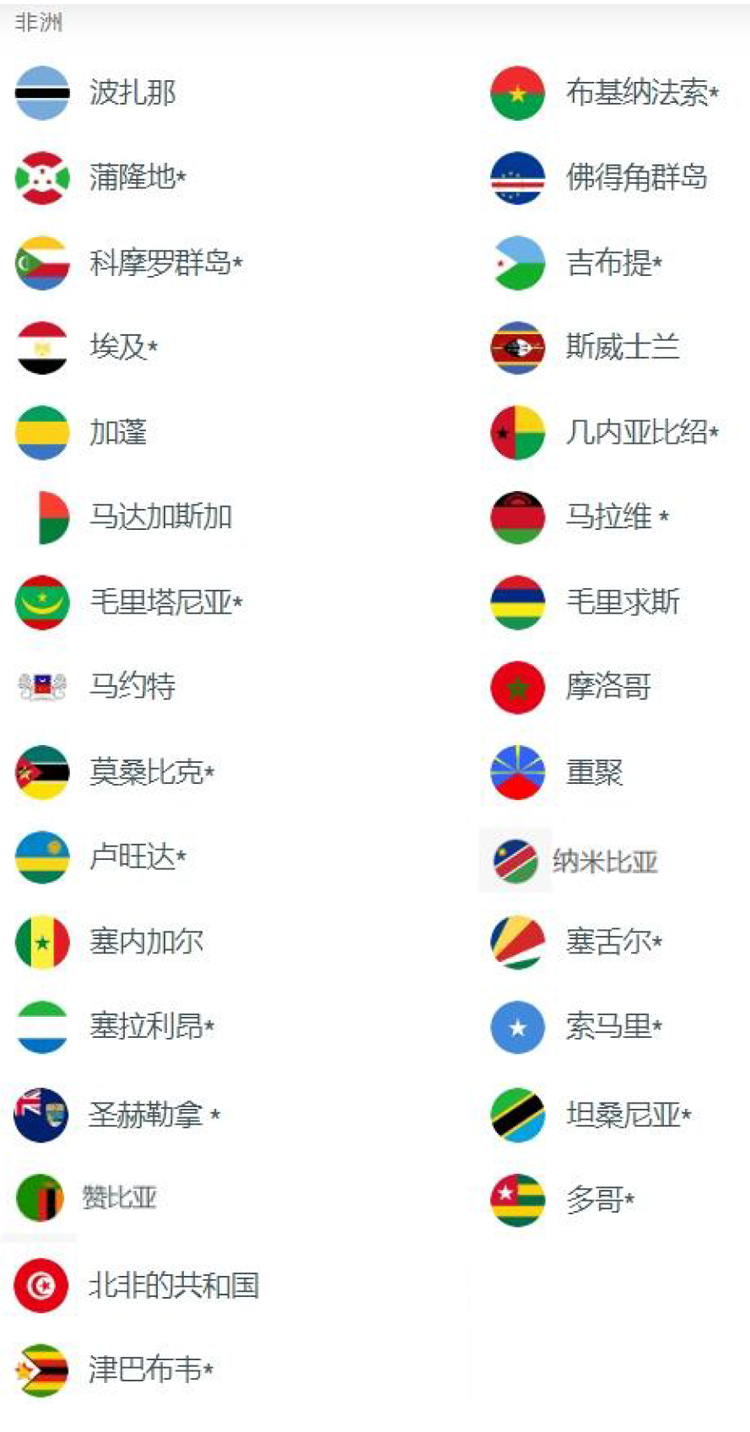The image size is (750, 1432).
Task: Open 毛里求斯 country entry
Action: (622, 602)
